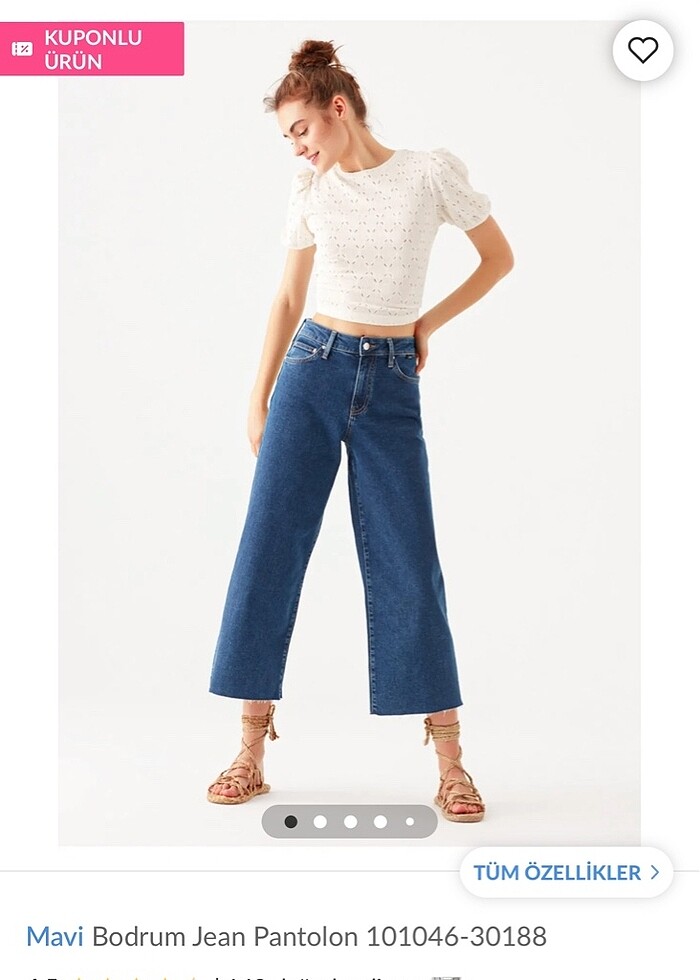This screenshot has height=980, width=700.
Task: Open the Mavi brand link
Action: [54, 936]
